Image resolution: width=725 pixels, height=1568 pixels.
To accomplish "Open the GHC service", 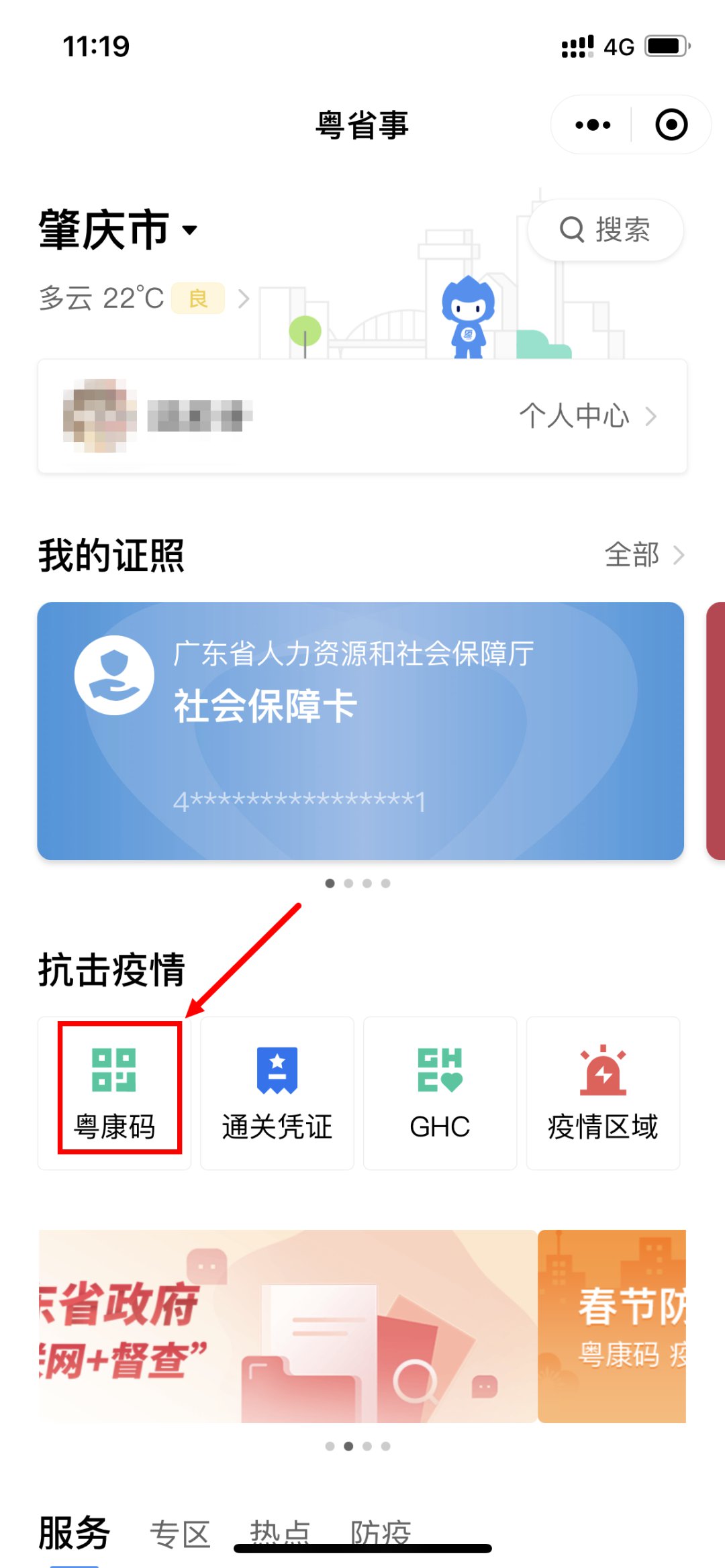I will click(440, 1093).
